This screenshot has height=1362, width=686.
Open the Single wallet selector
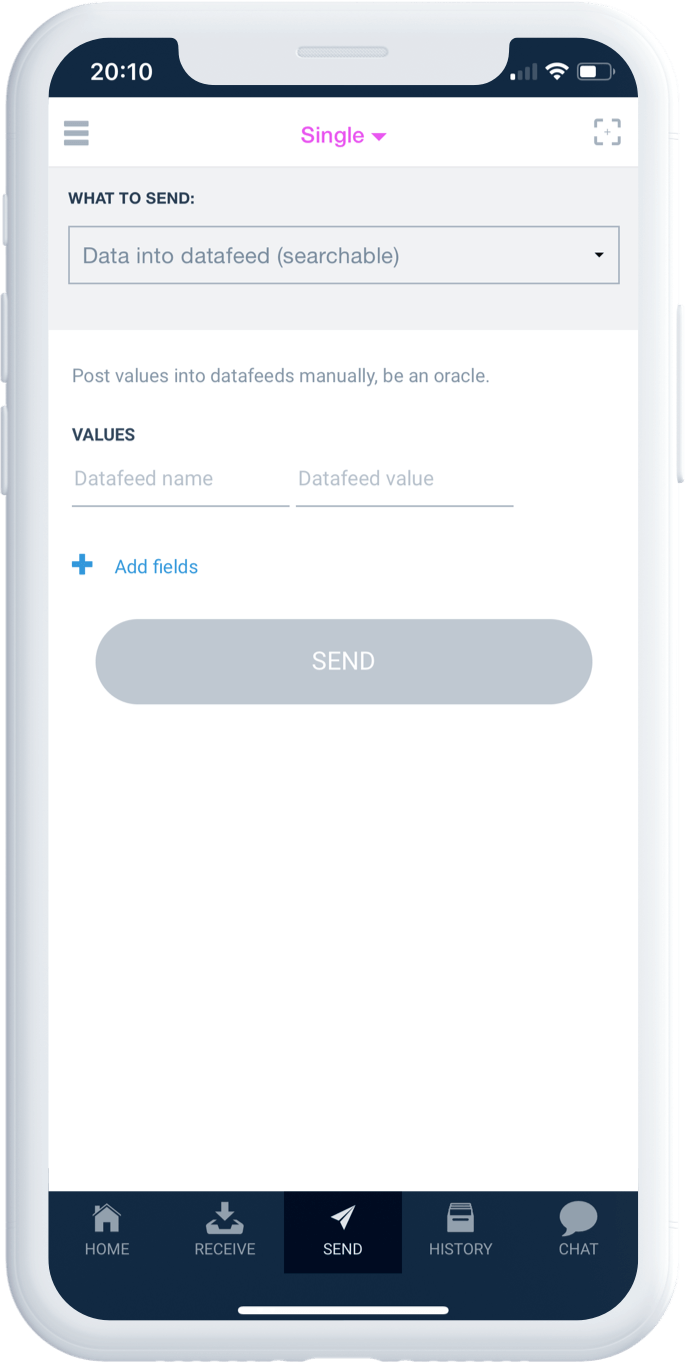343,136
